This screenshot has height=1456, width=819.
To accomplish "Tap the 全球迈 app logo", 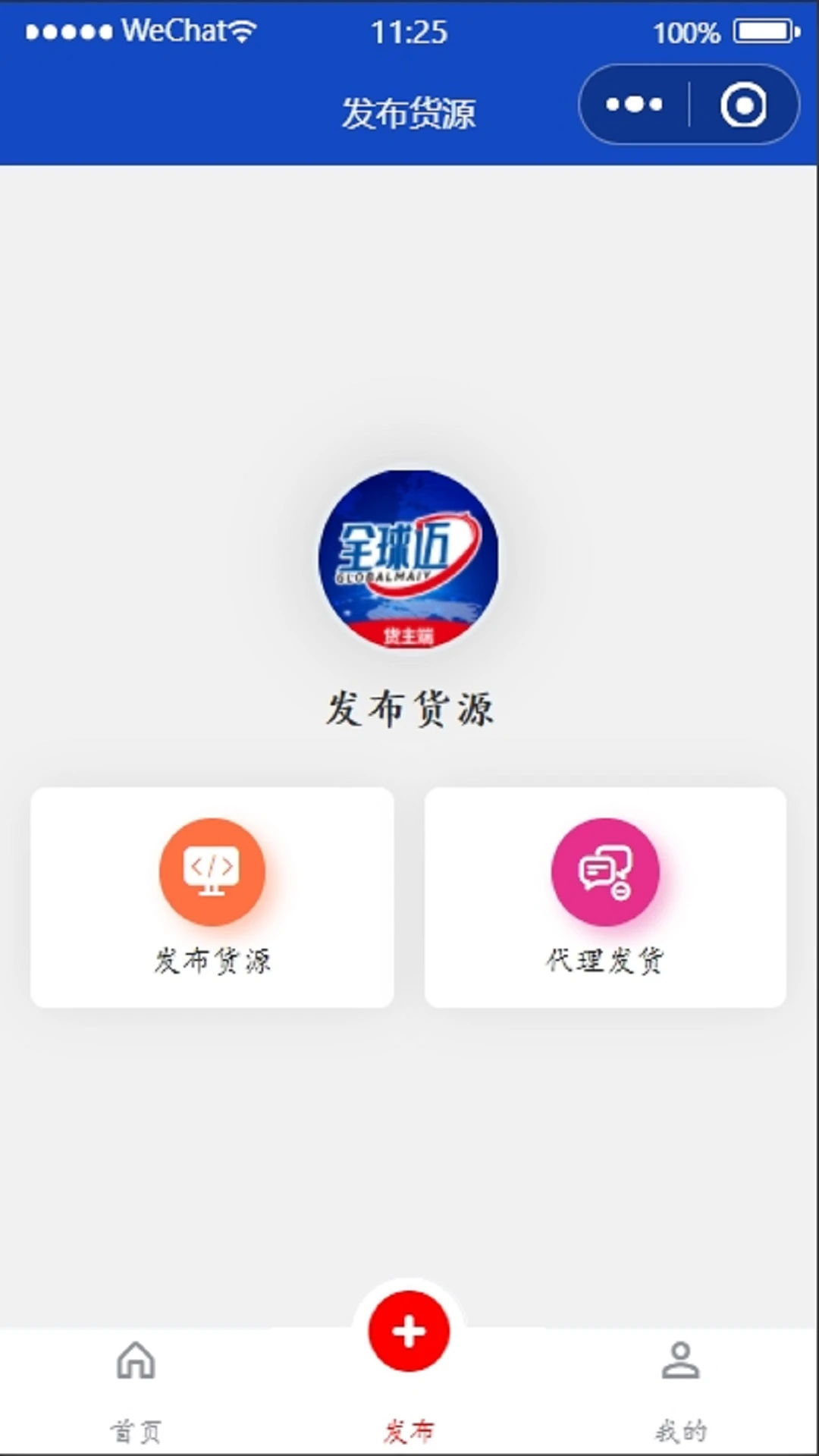I will (409, 559).
